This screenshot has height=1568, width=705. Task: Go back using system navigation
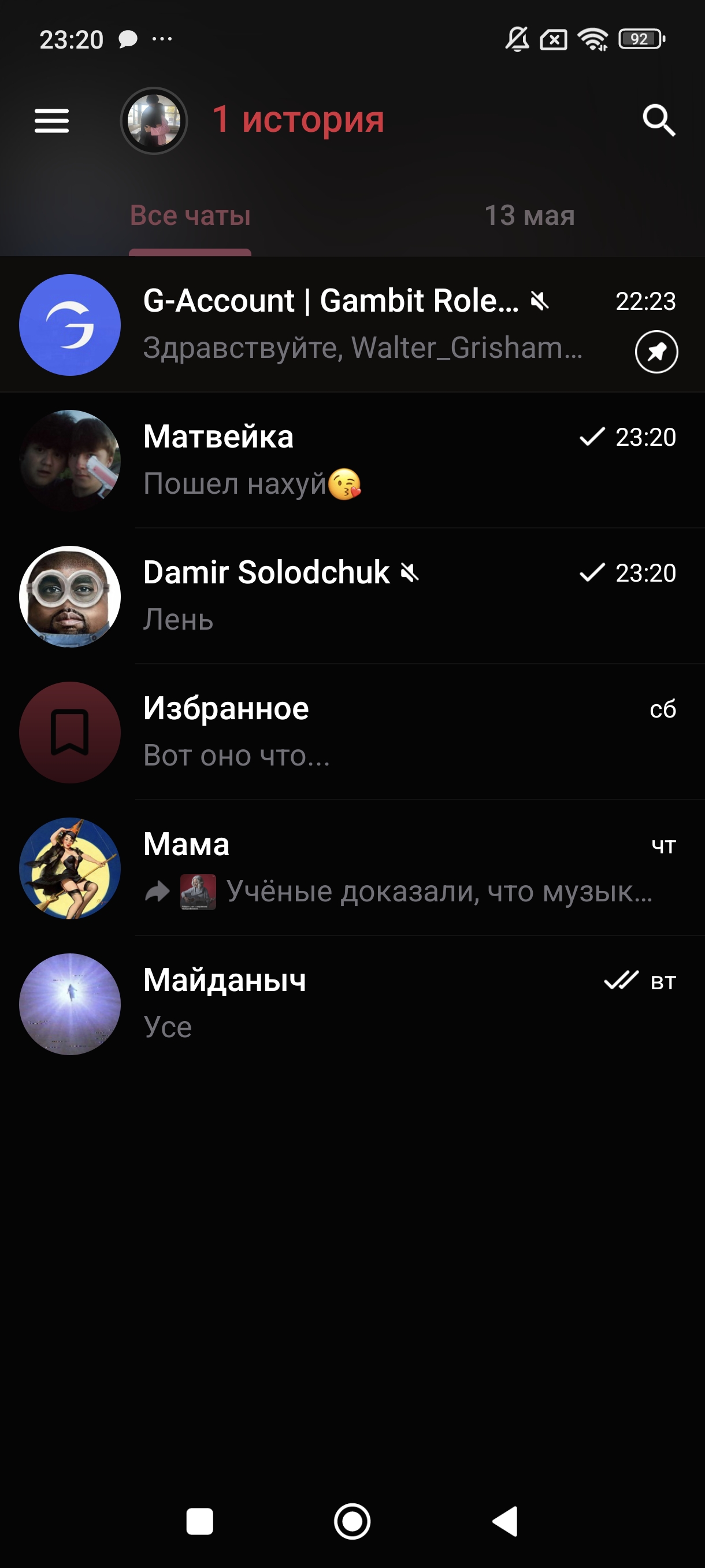coord(506,1522)
